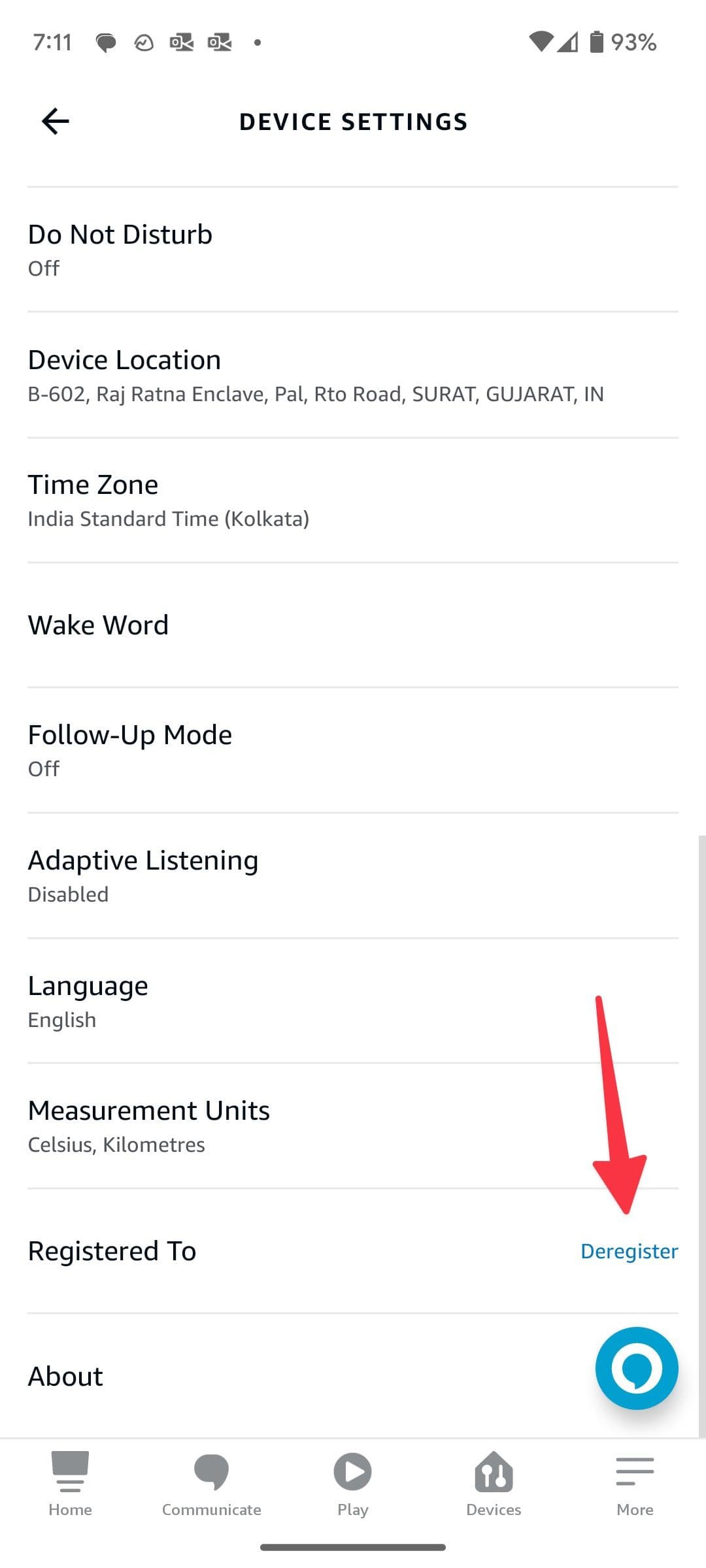Enable Adaptive Listening
706x1568 pixels.
coord(353,875)
